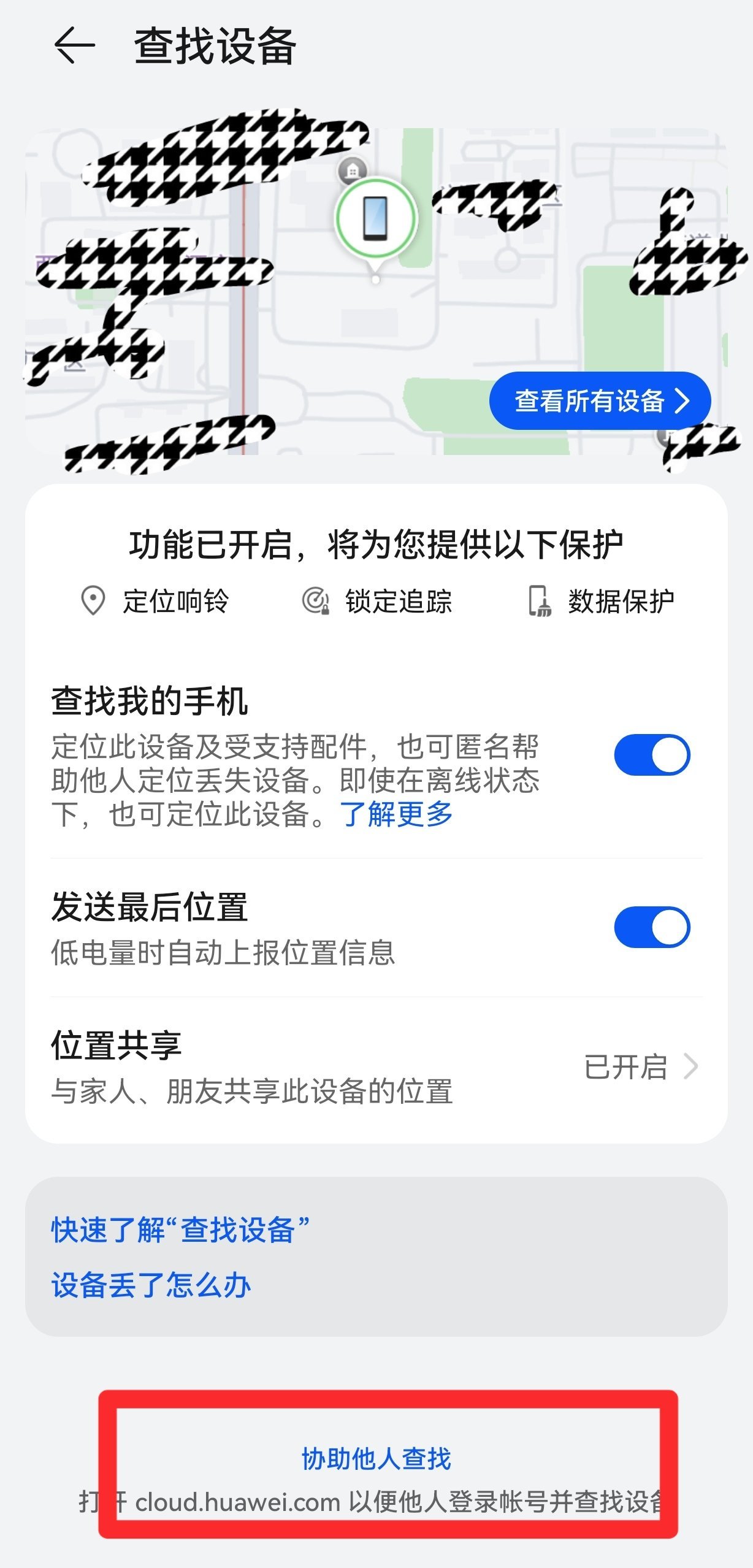Open the 了解更多 link
Image resolution: width=753 pixels, height=1568 pixels.
pyautogui.click(x=396, y=814)
